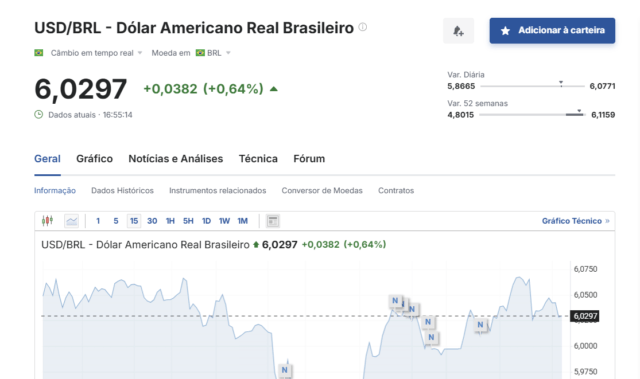The height and width of the screenshot is (379, 640).
Task: Open the Fórum tab
Action: click(309, 159)
